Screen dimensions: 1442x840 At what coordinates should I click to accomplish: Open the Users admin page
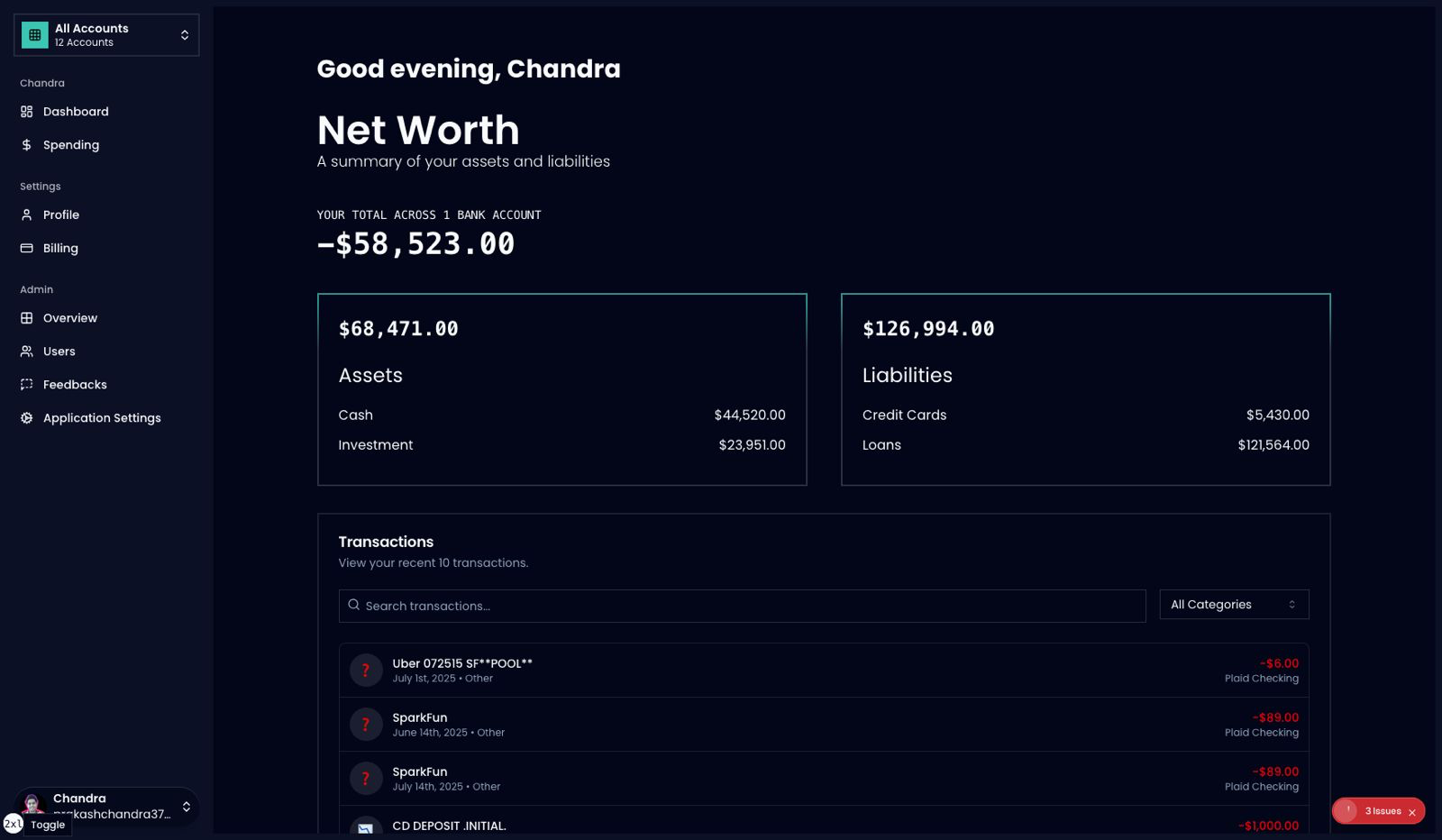point(59,352)
